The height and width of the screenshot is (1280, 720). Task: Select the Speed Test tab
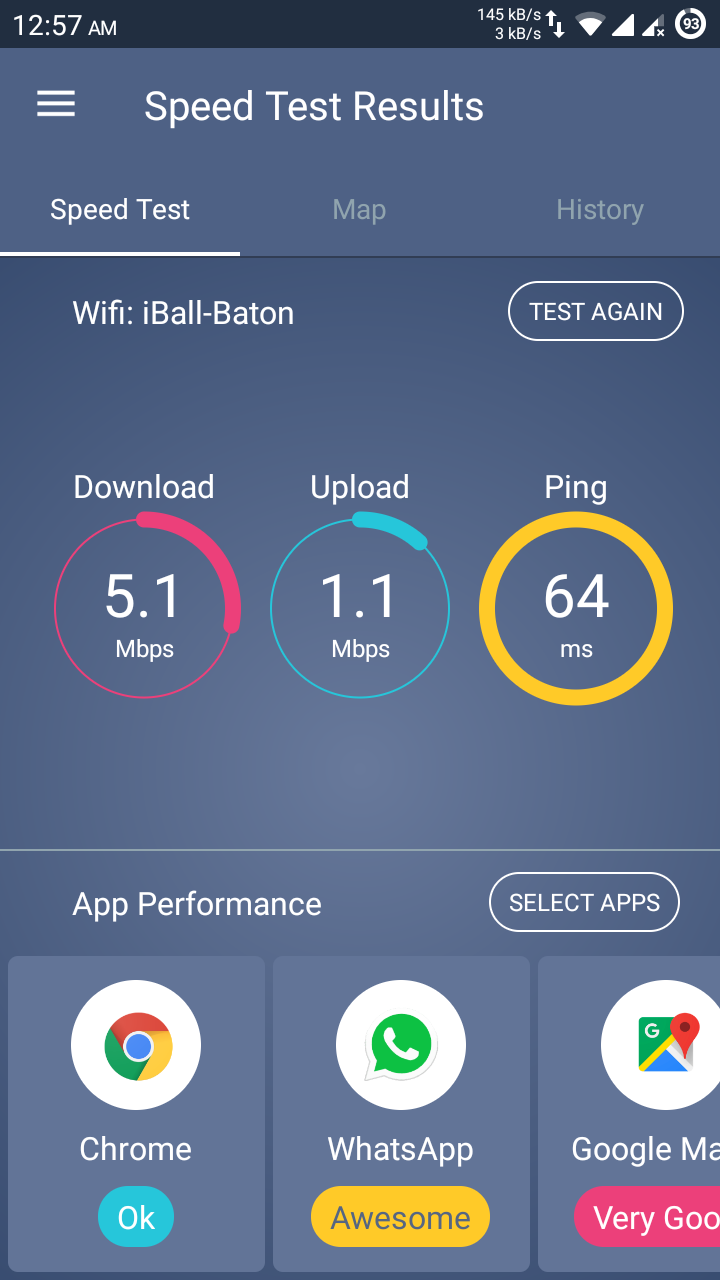click(x=120, y=210)
